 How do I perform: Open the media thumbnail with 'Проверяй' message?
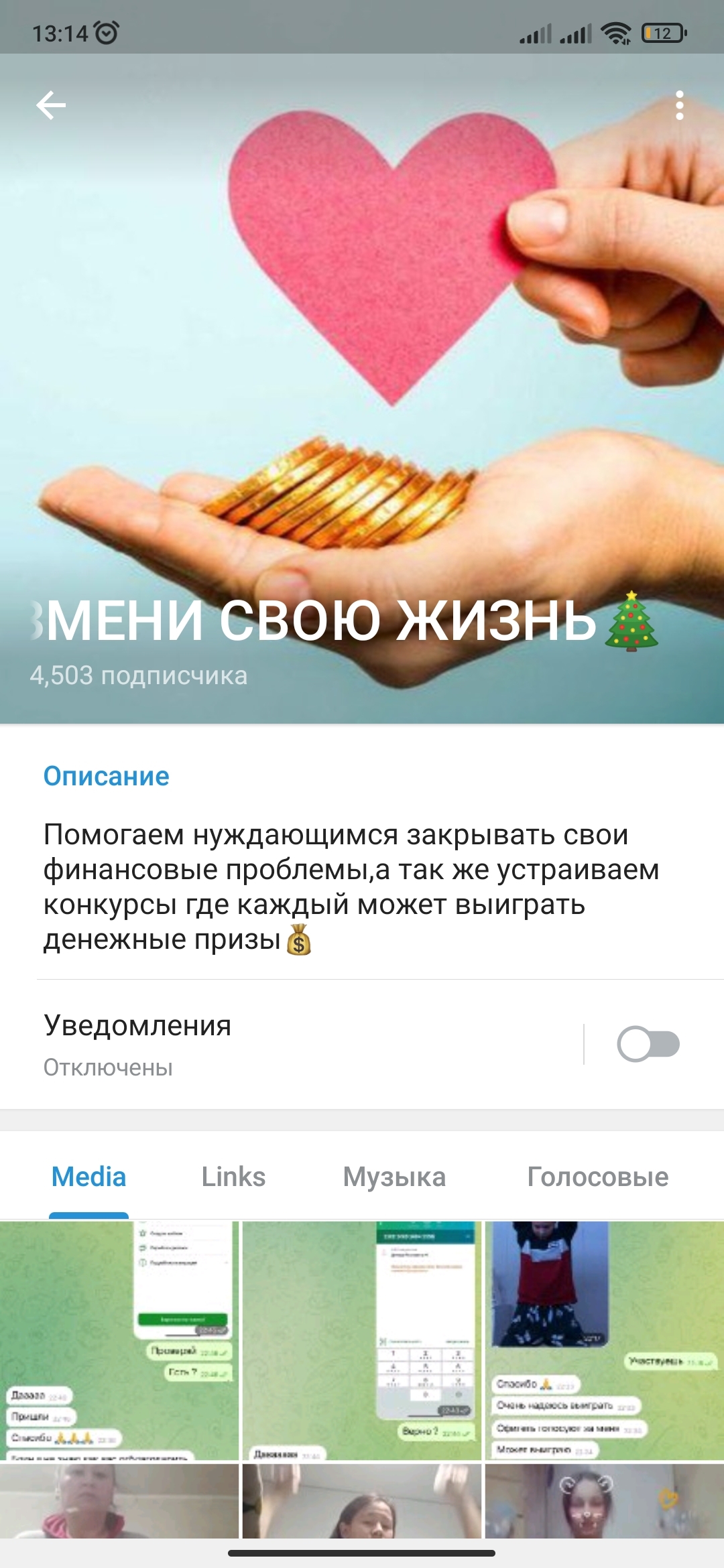pos(119,1340)
